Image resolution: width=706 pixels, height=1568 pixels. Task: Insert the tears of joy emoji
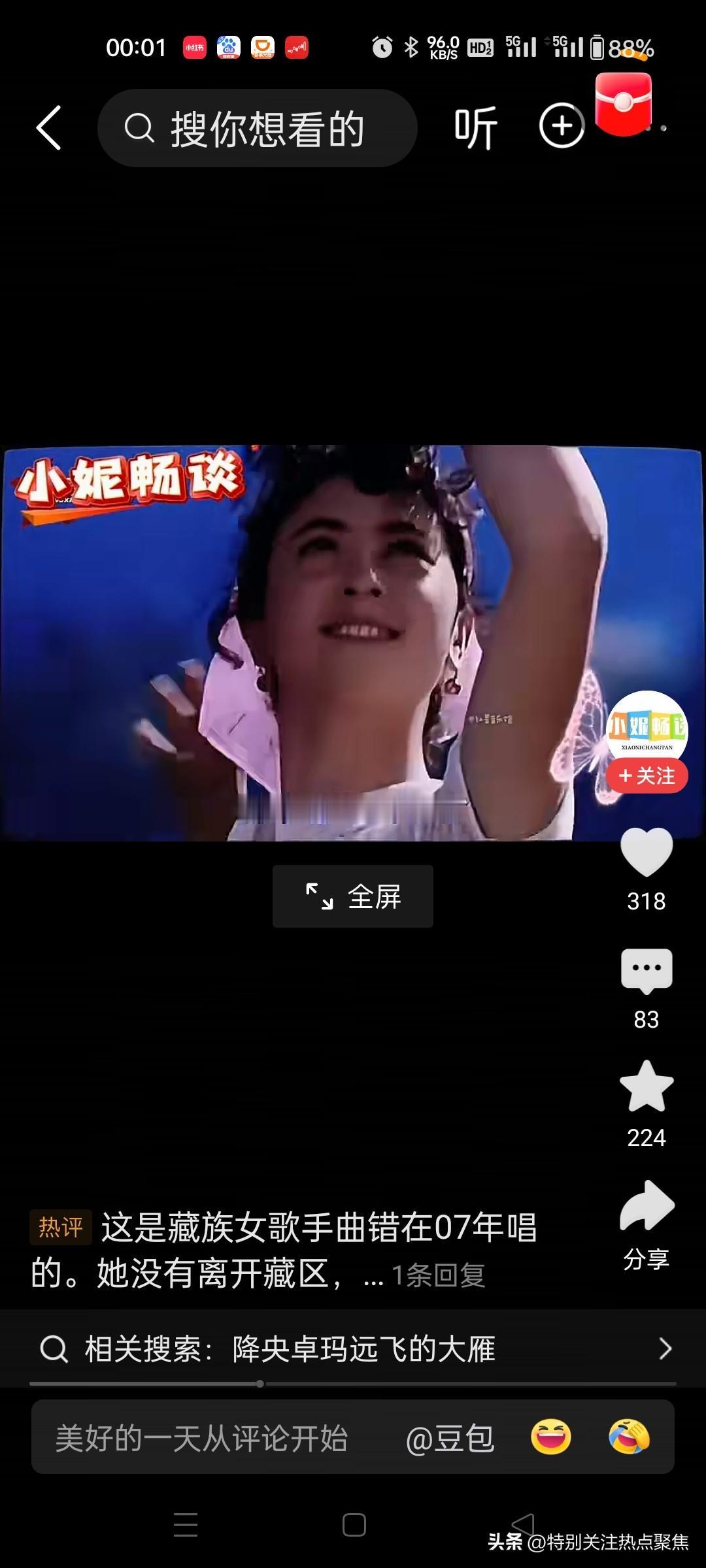pyautogui.click(x=629, y=1437)
